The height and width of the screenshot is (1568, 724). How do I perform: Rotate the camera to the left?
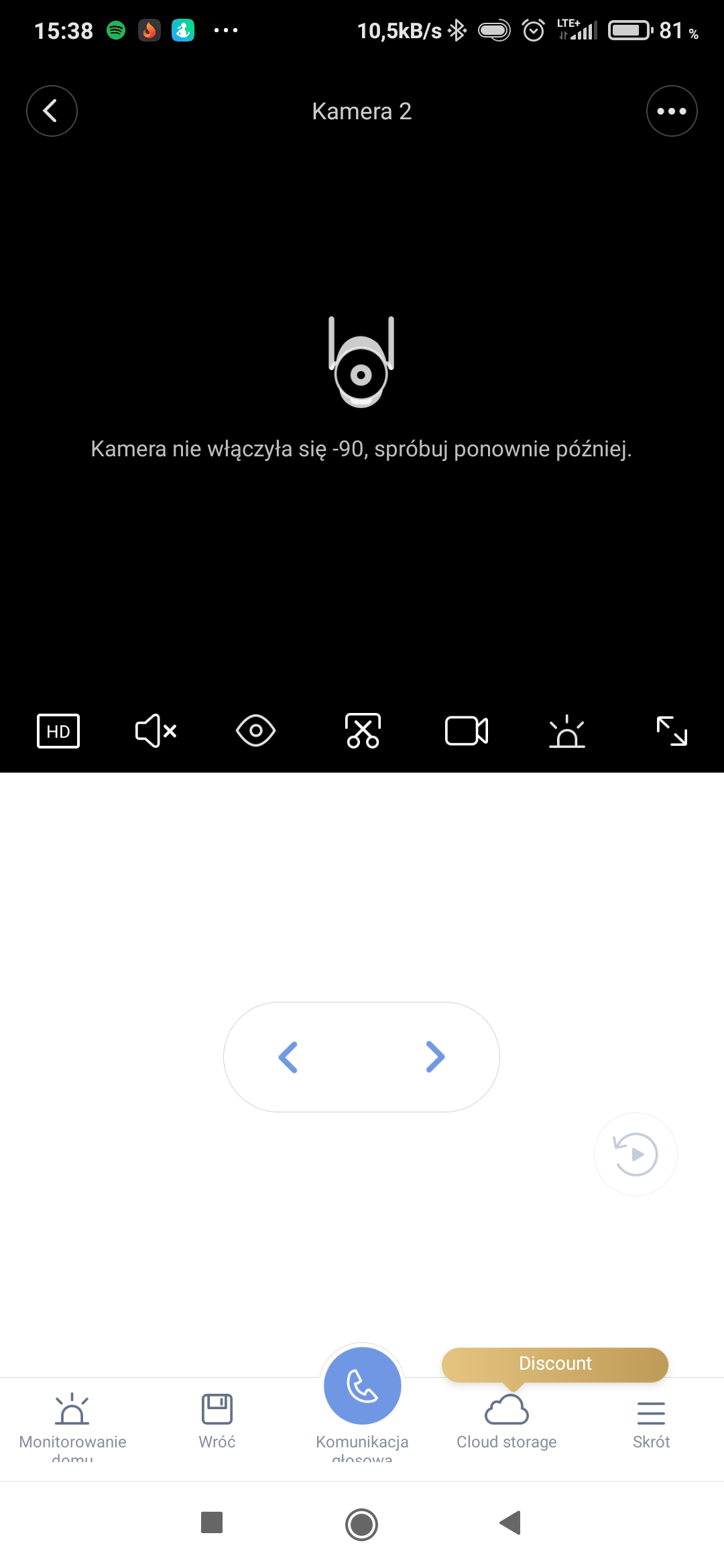click(x=288, y=1057)
